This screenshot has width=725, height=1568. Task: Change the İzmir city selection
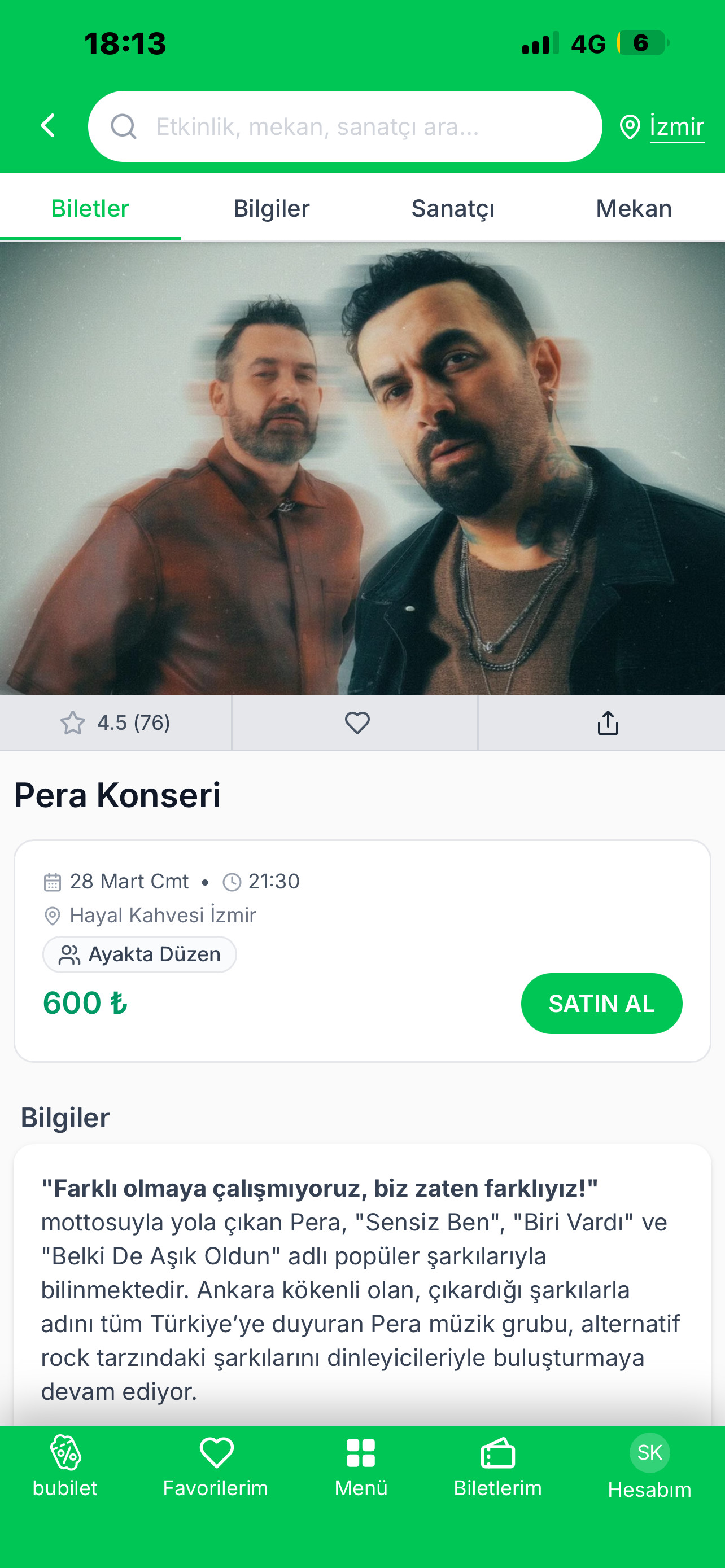pyautogui.click(x=662, y=126)
